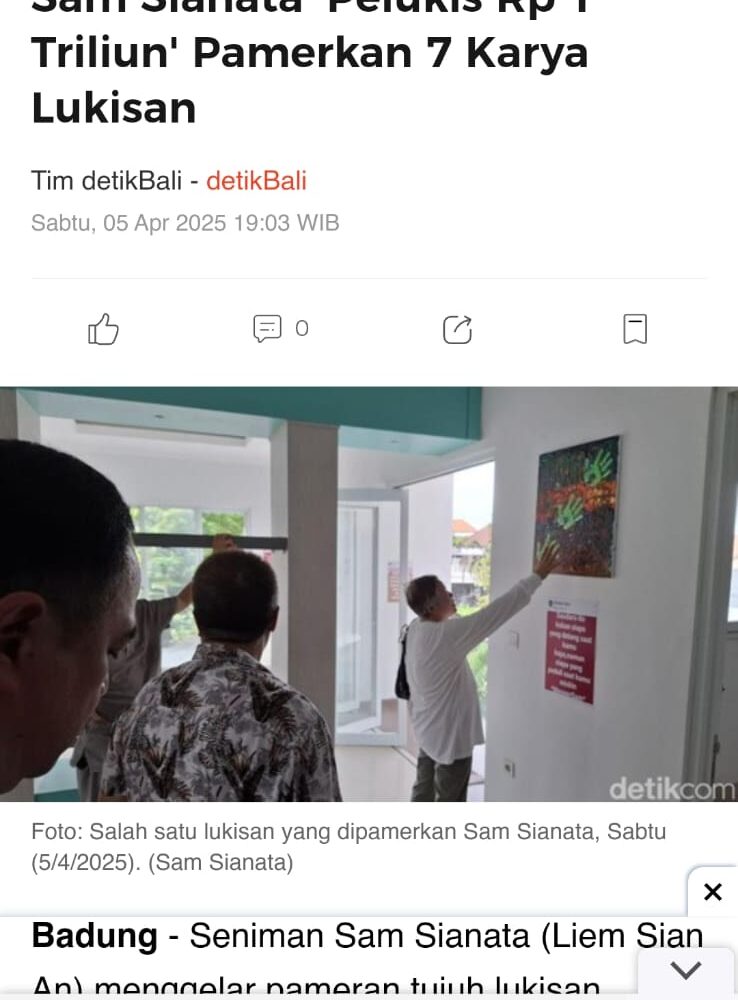Dismiss the bottom banner with X
This screenshot has width=738, height=1000.
coord(712,891)
